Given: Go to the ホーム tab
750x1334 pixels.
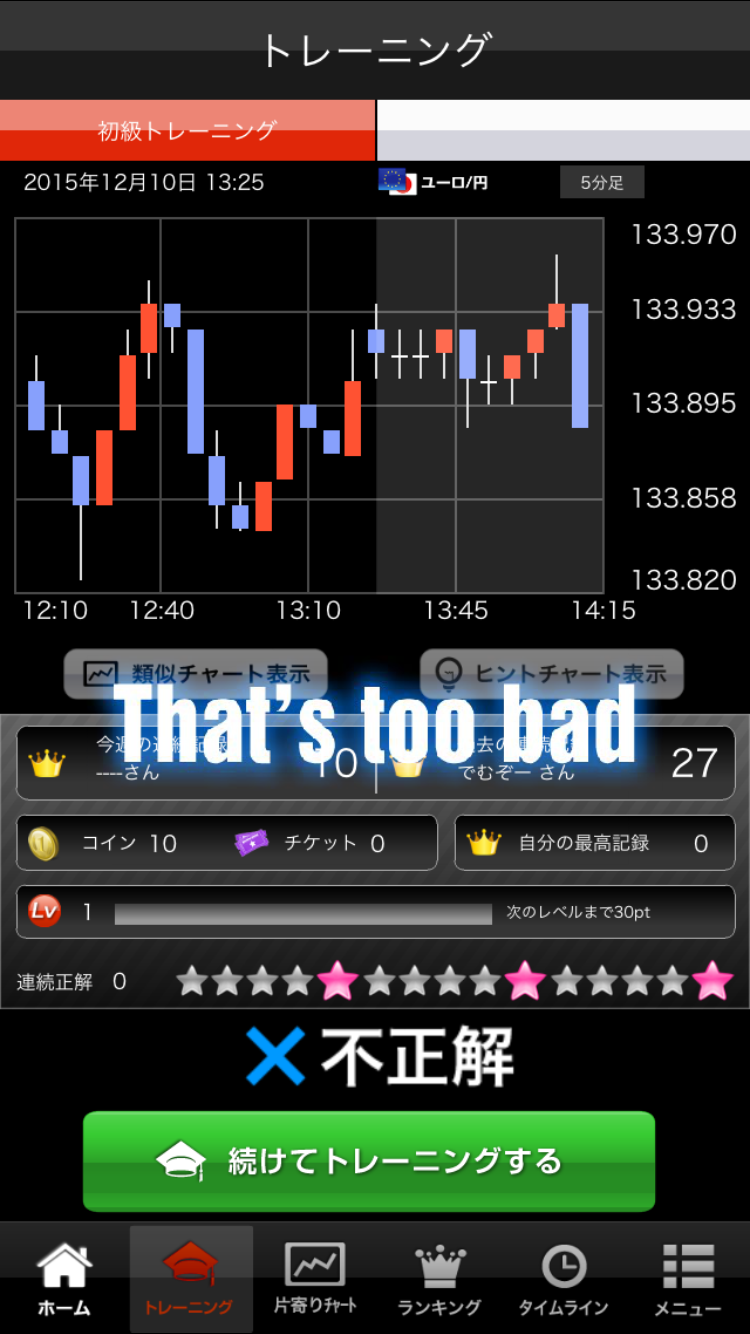Looking at the screenshot, I should pyautogui.click(x=64, y=1280).
